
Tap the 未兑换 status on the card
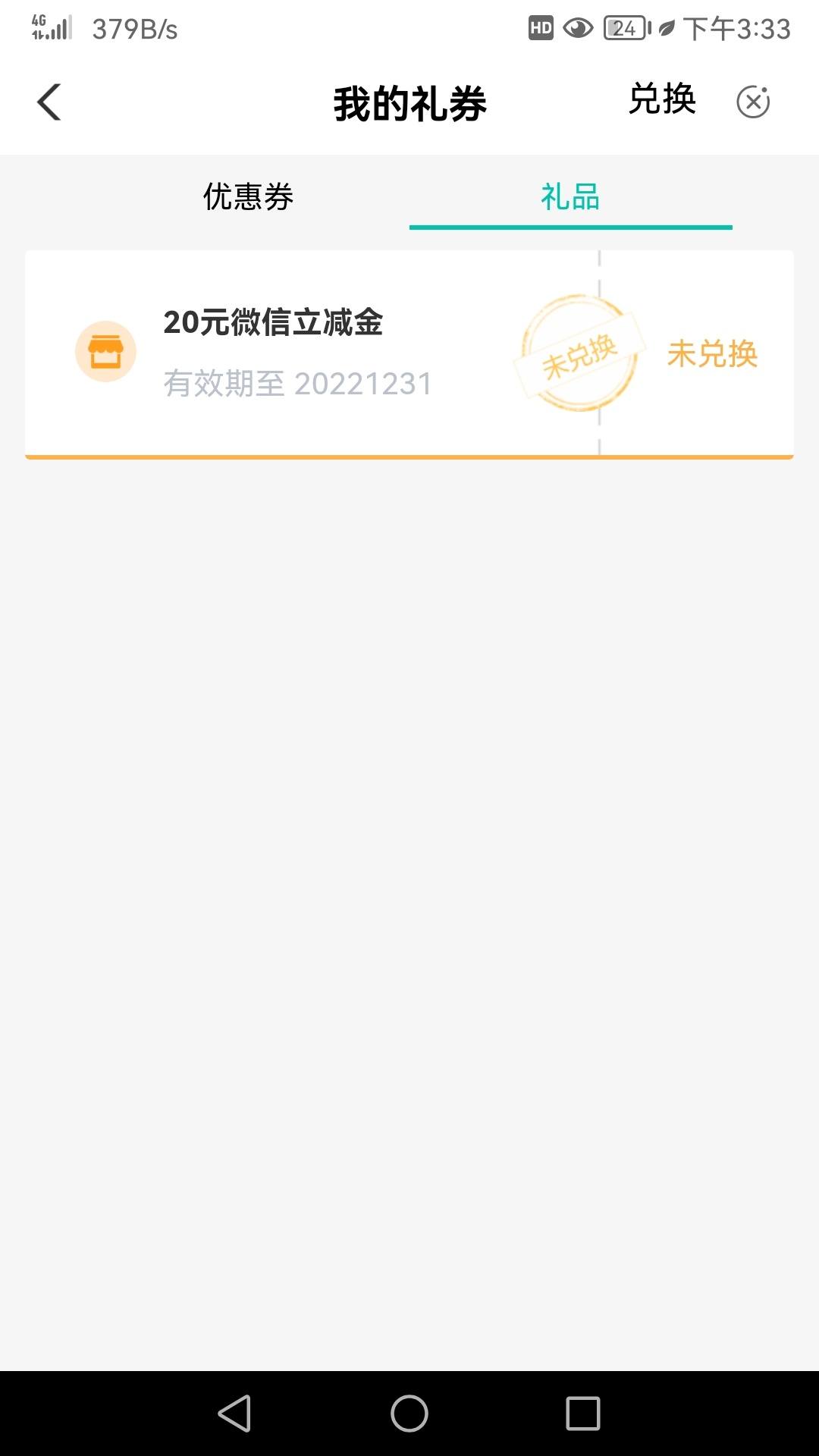(712, 354)
